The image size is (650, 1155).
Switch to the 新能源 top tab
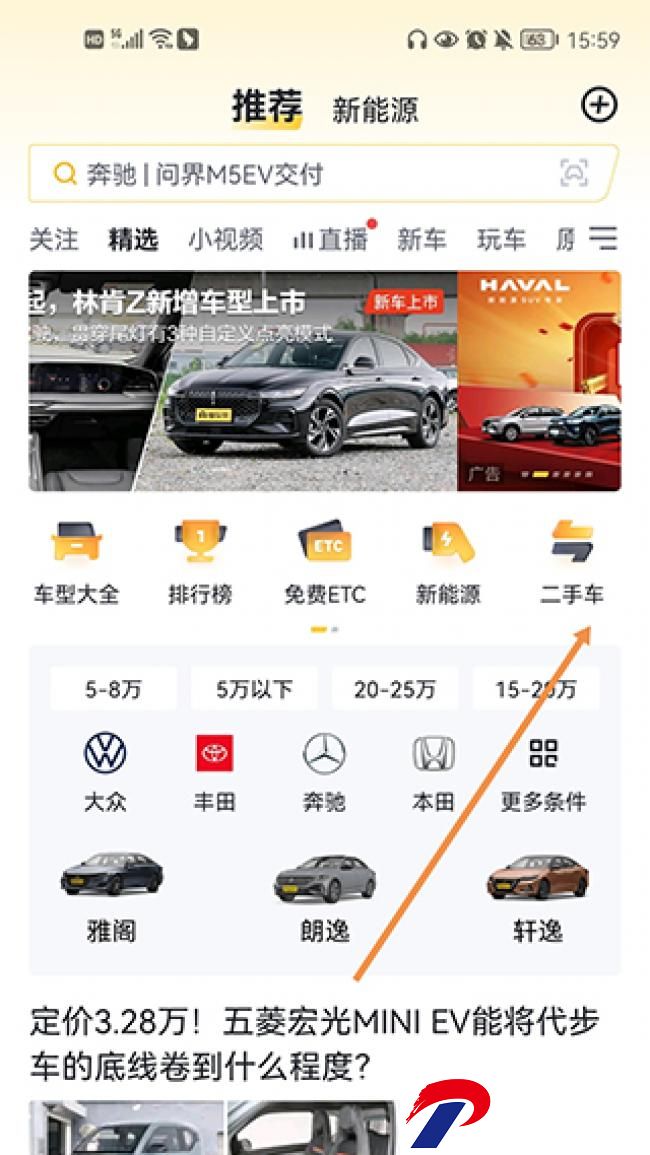[375, 110]
